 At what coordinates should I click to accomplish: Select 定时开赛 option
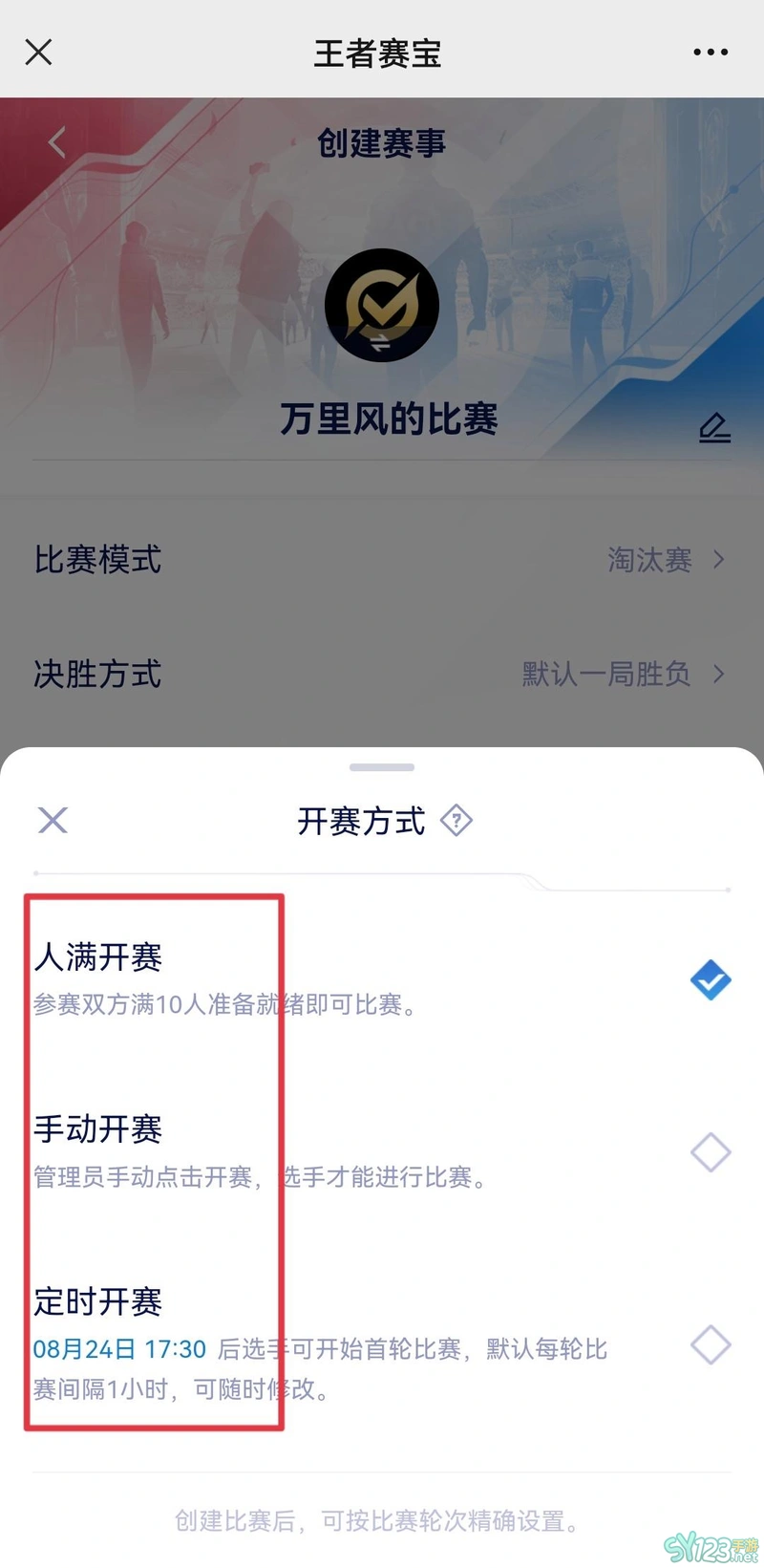pyautogui.click(x=711, y=1344)
